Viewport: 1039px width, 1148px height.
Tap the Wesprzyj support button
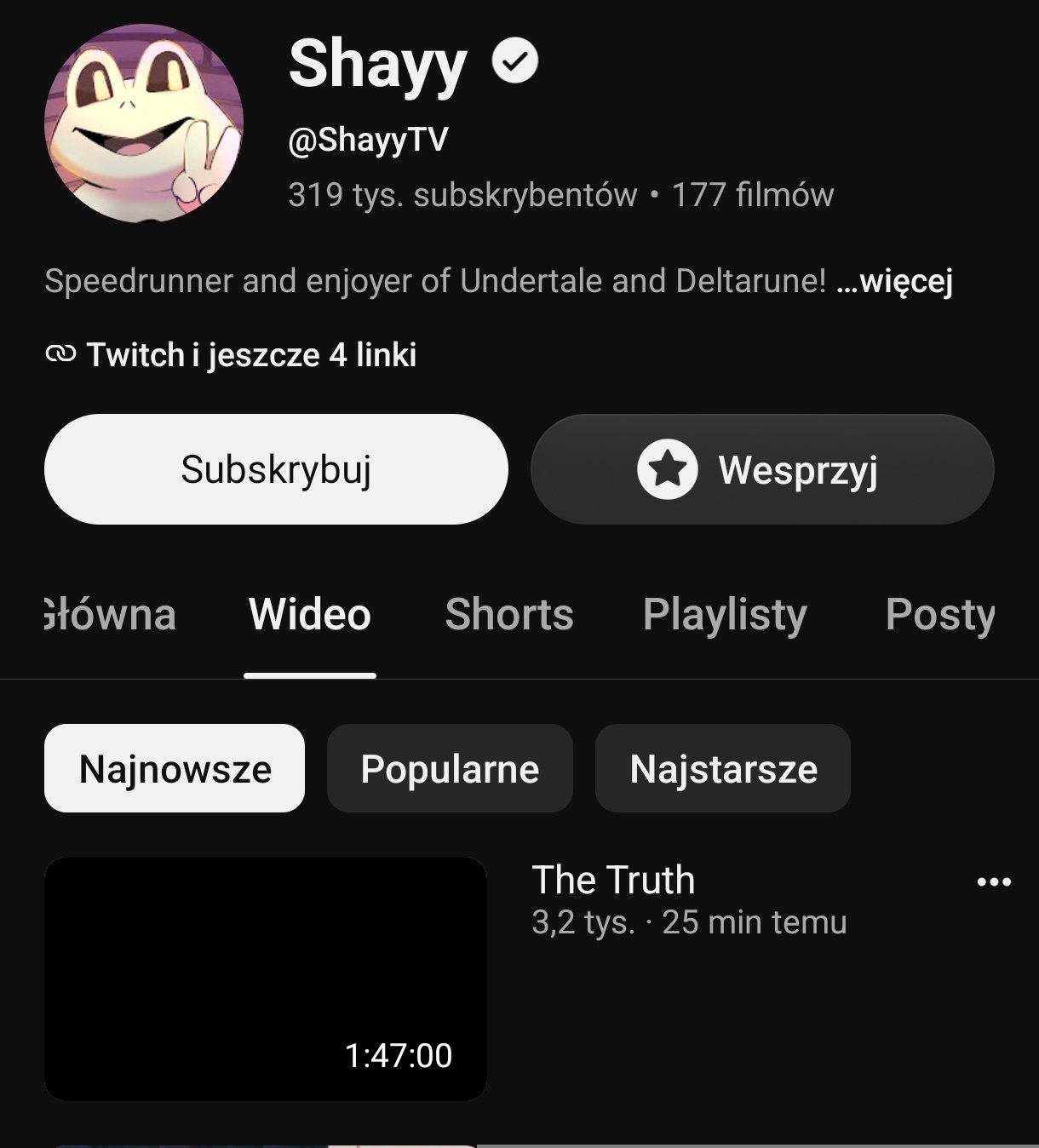pyautogui.click(x=762, y=469)
